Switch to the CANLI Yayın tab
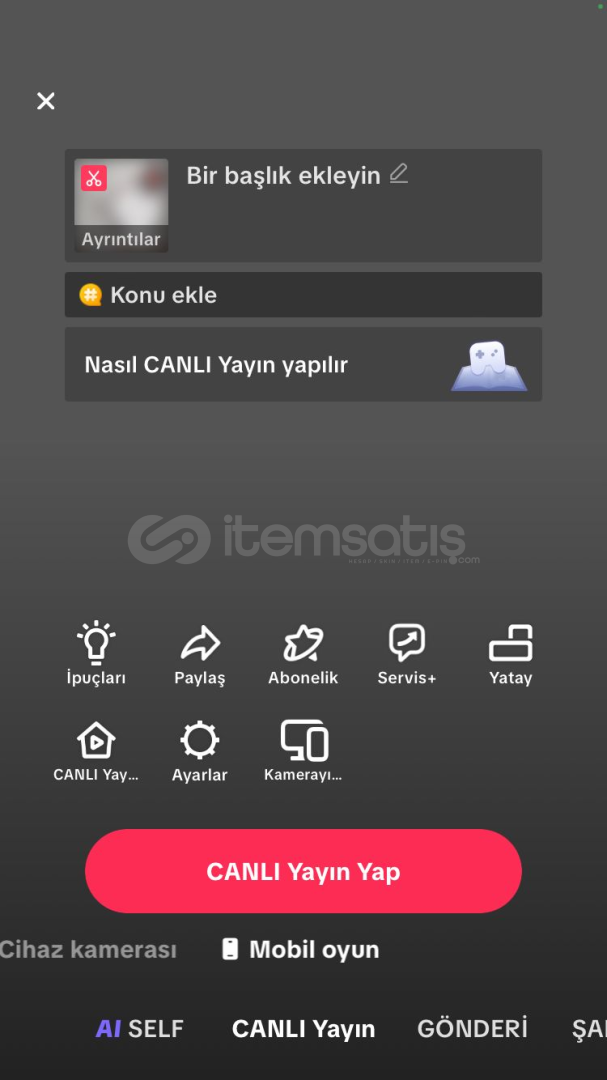The height and width of the screenshot is (1080, 607). click(304, 1028)
